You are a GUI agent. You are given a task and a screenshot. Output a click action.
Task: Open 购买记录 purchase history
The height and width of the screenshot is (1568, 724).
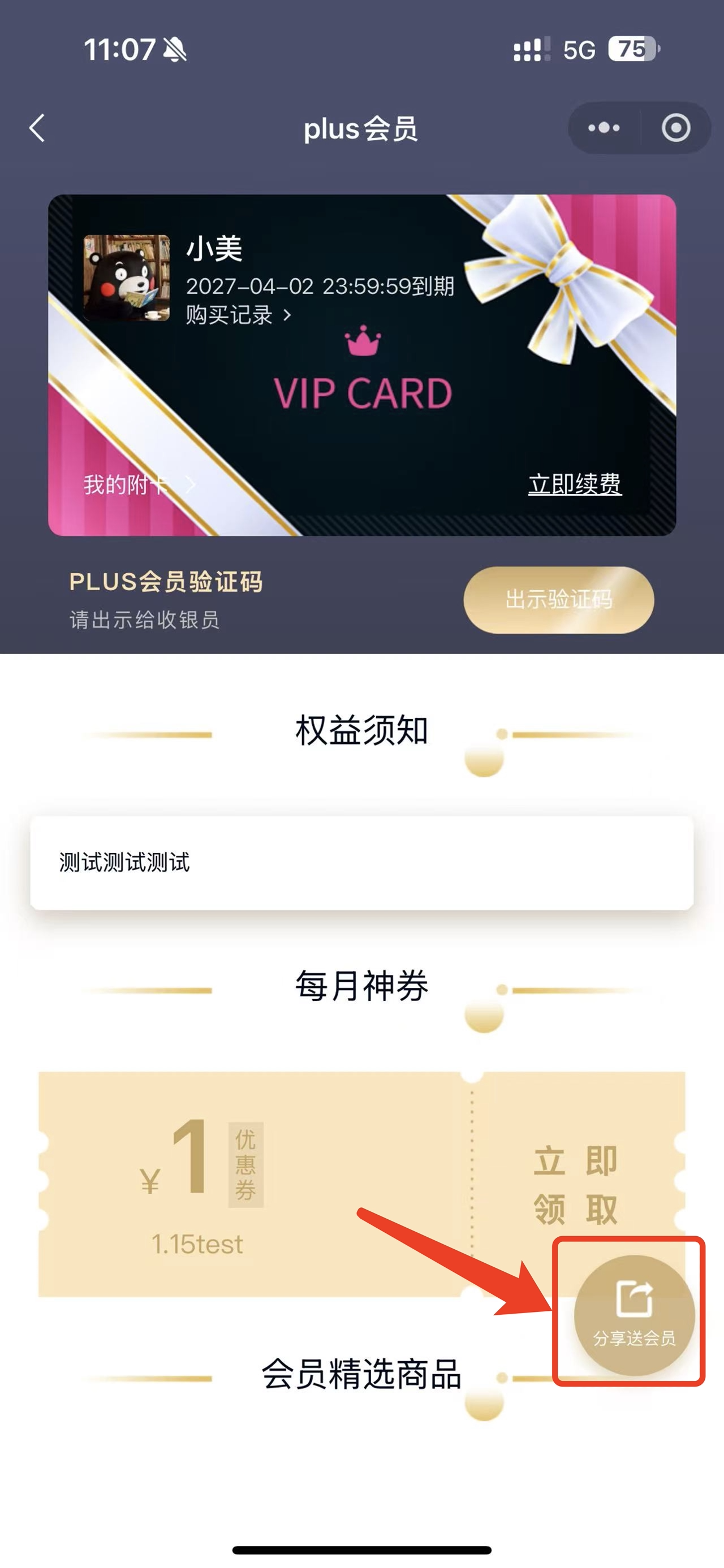click(x=238, y=315)
